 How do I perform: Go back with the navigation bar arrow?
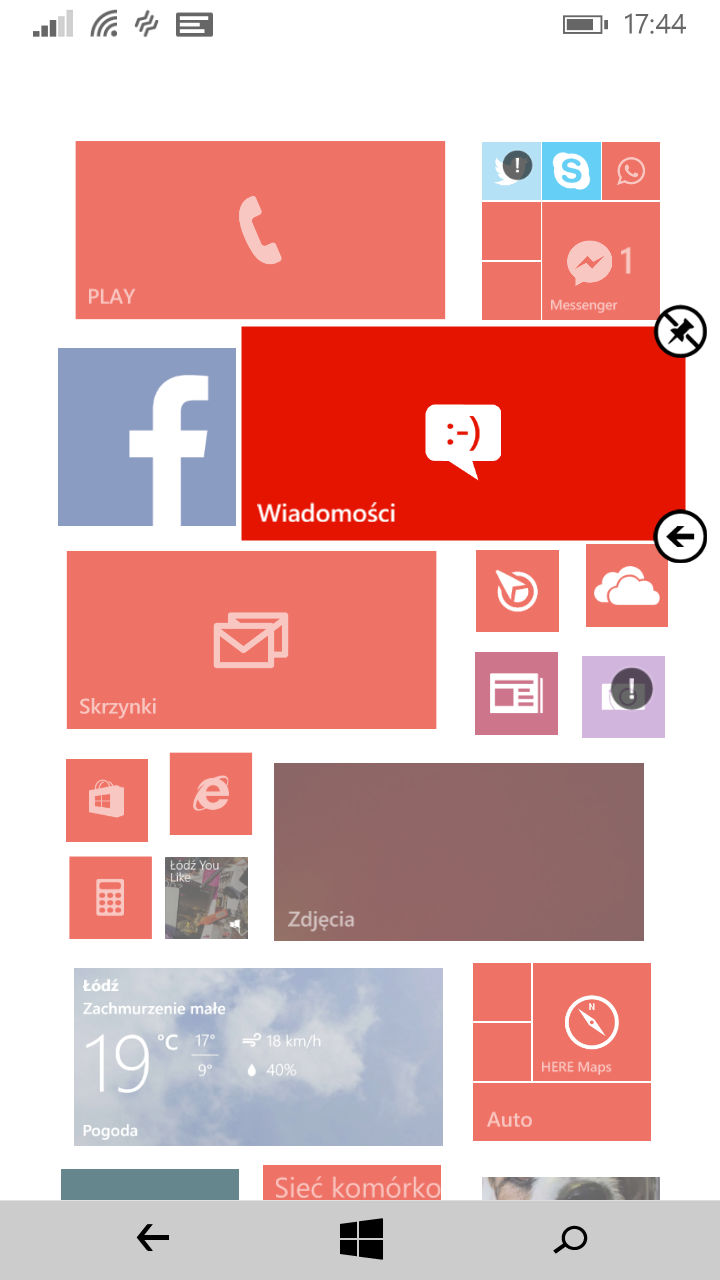click(152, 1240)
